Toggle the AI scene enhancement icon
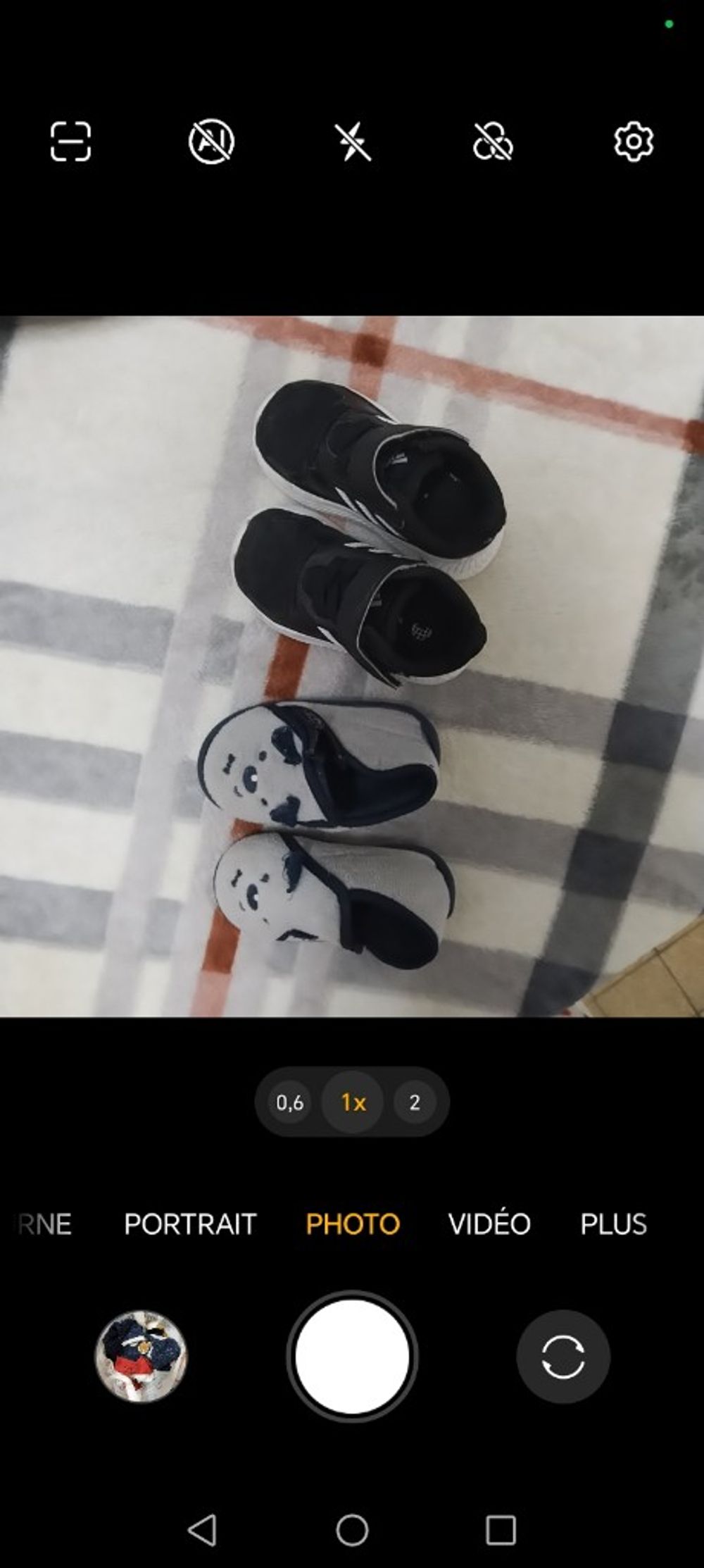The image size is (704, 1568). point(211,142)
